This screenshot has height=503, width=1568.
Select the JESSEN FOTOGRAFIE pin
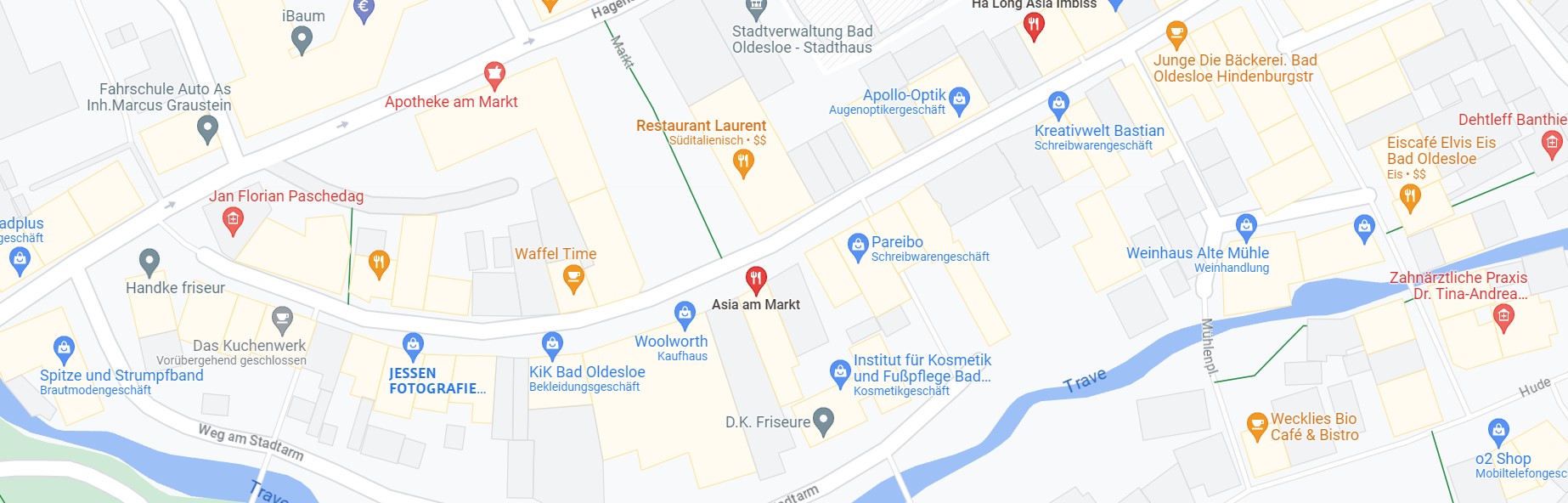413,346
